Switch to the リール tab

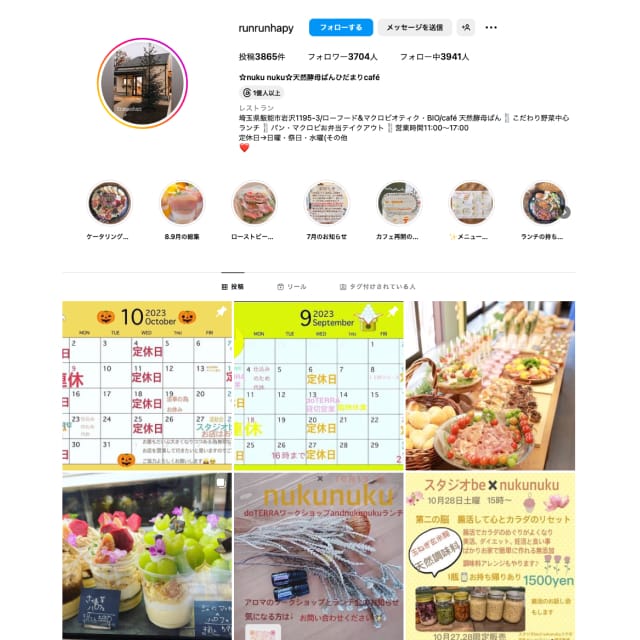click(292, 287)
